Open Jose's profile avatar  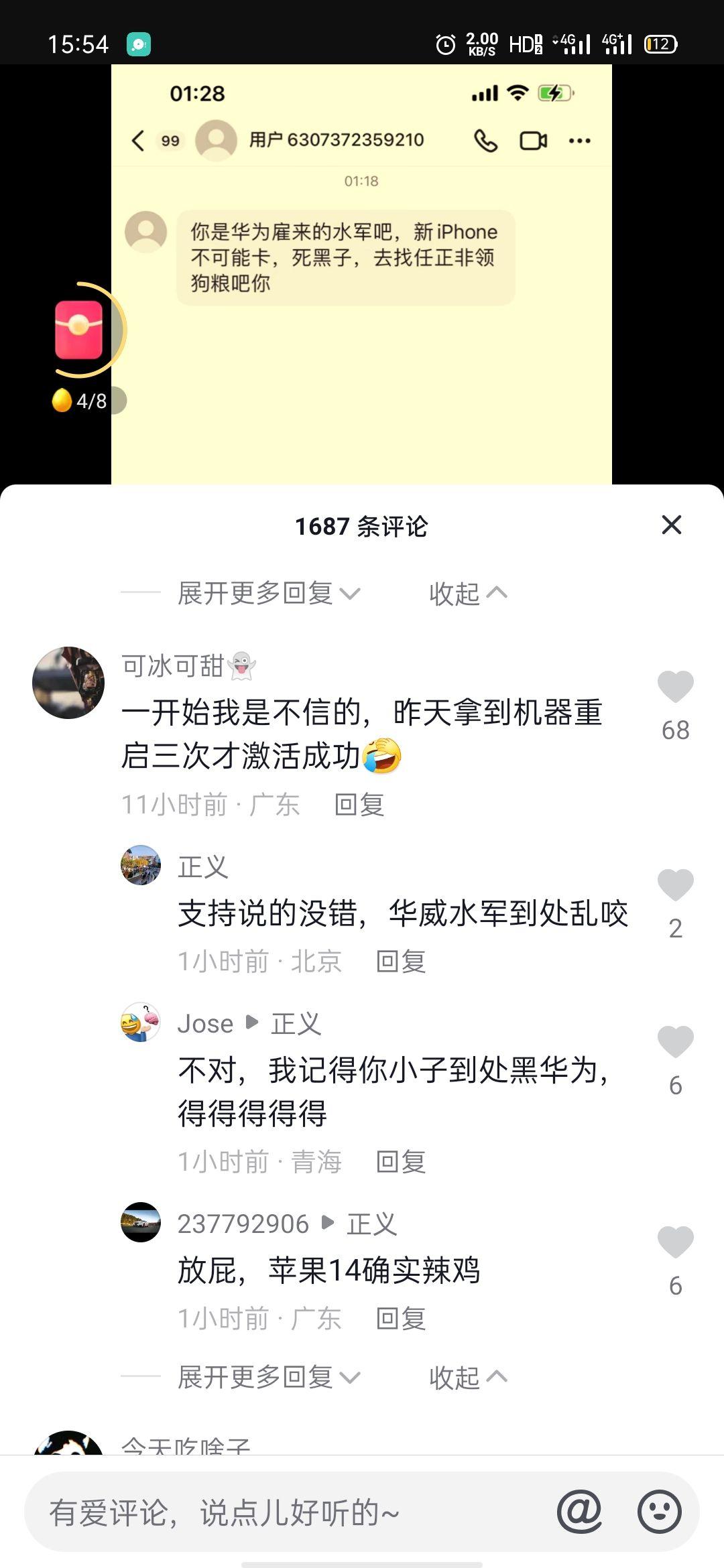(x=141, y=1023)
